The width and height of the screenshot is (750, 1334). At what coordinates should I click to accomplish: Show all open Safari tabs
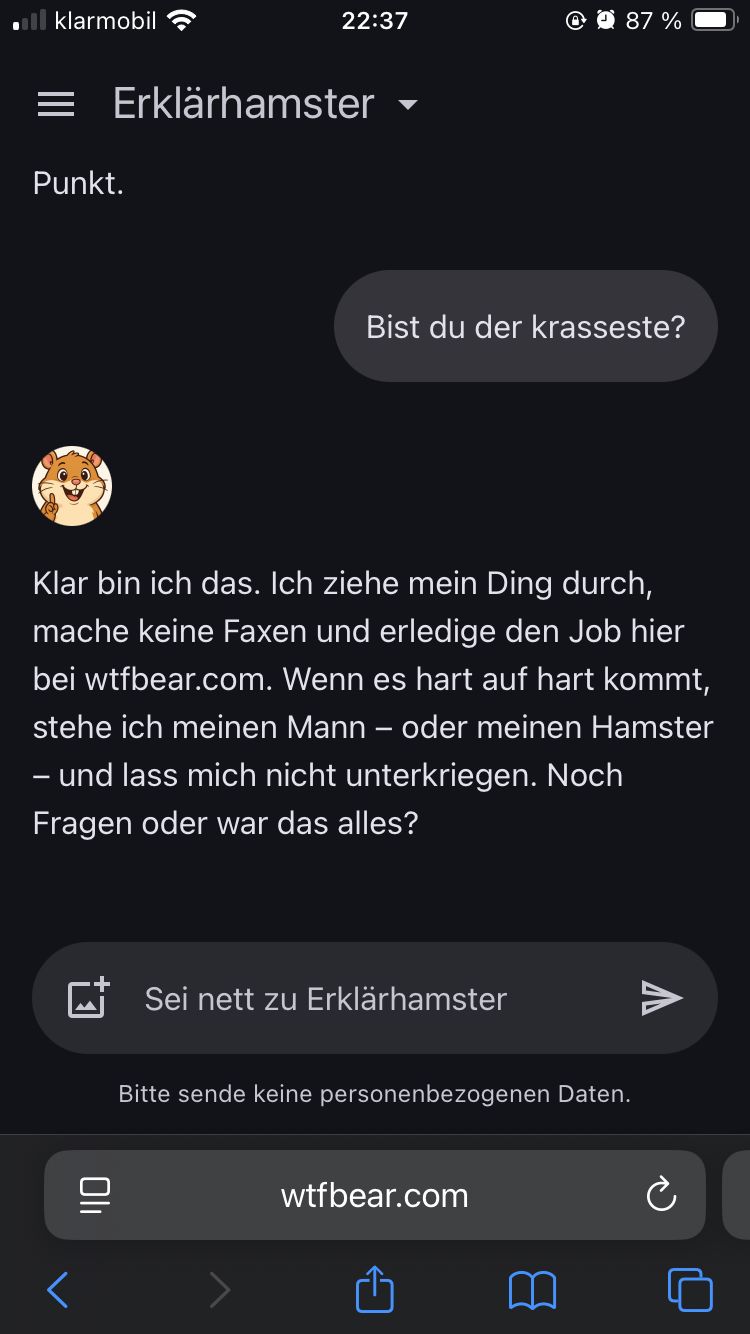point(690,1290)
